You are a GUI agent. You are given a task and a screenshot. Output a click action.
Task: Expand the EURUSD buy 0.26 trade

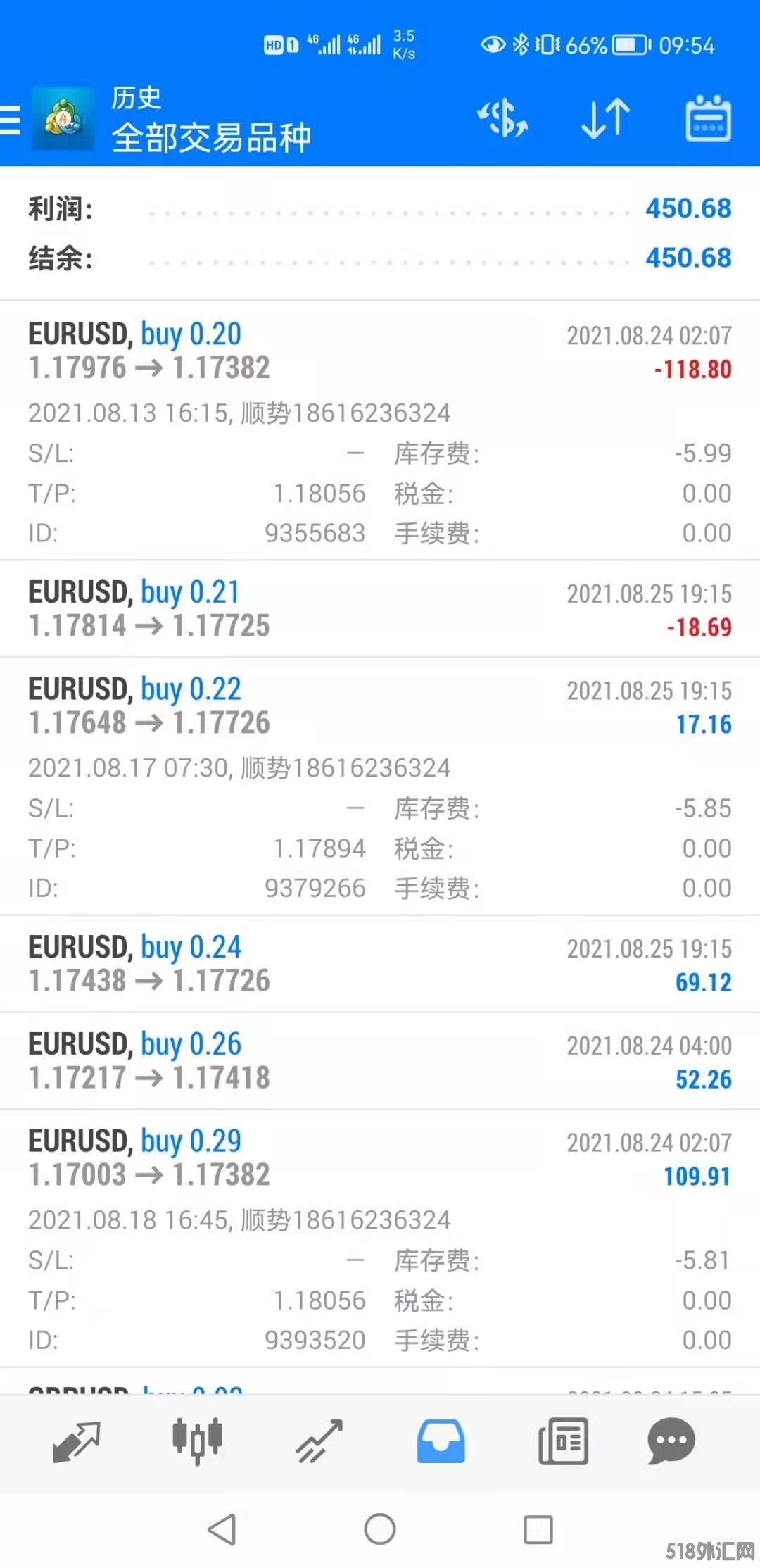coord(380,1061)
